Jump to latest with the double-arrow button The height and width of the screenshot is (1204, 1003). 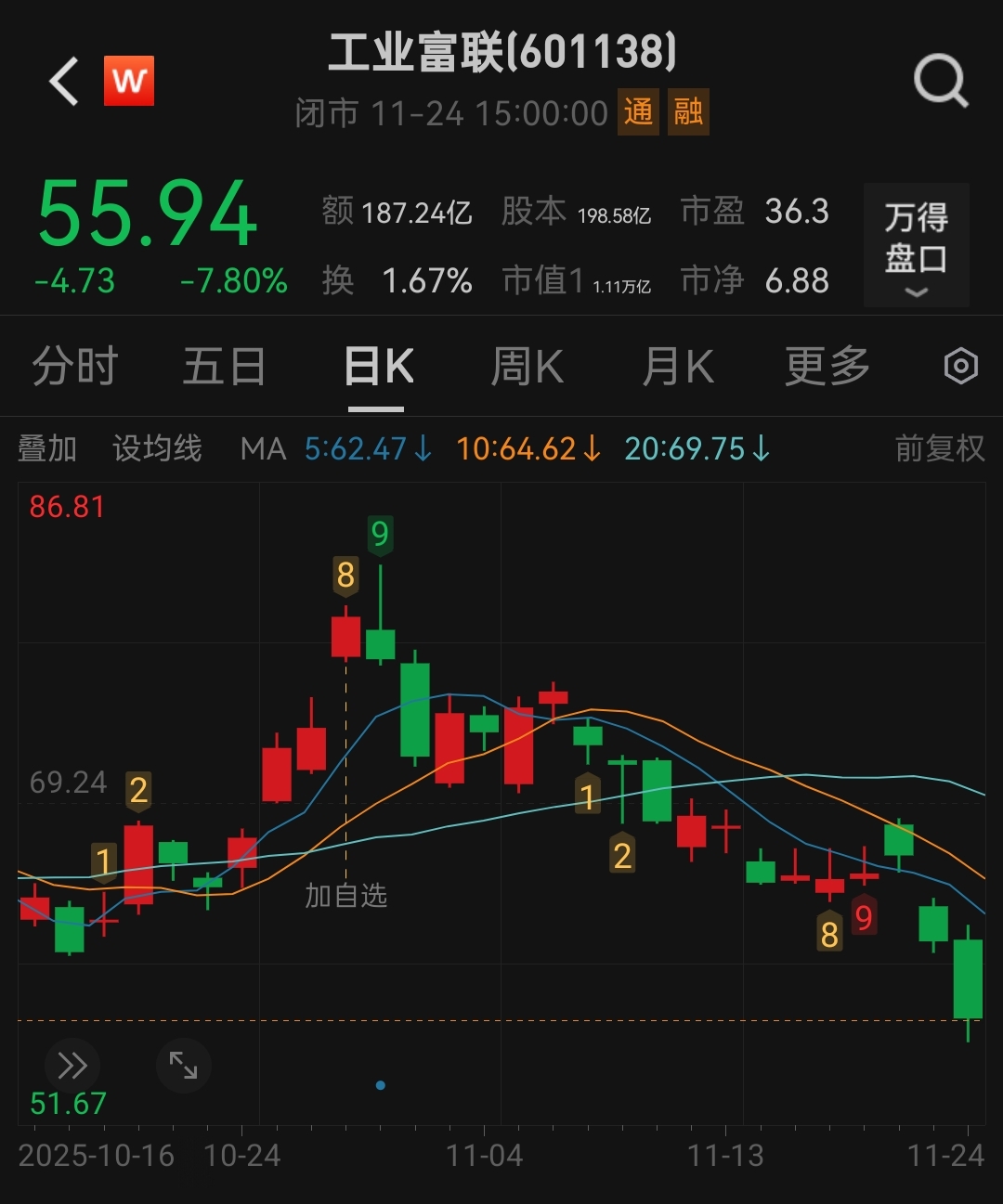[72, 1066]
